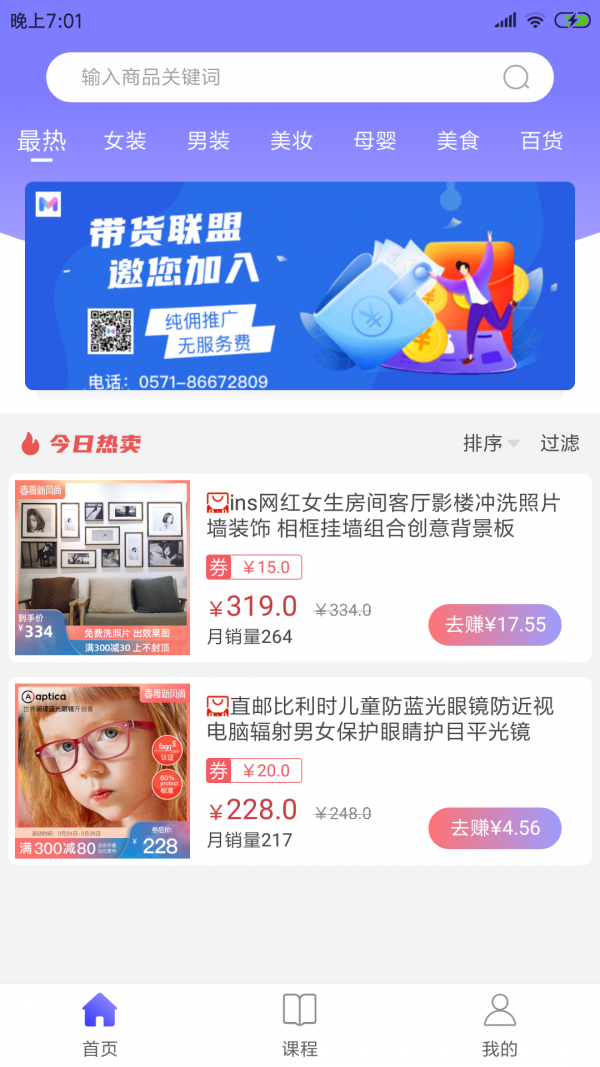This screenshot has width=600, height=1067.
Task: Expand the 排序 sort dropdown
Action: 491,443
